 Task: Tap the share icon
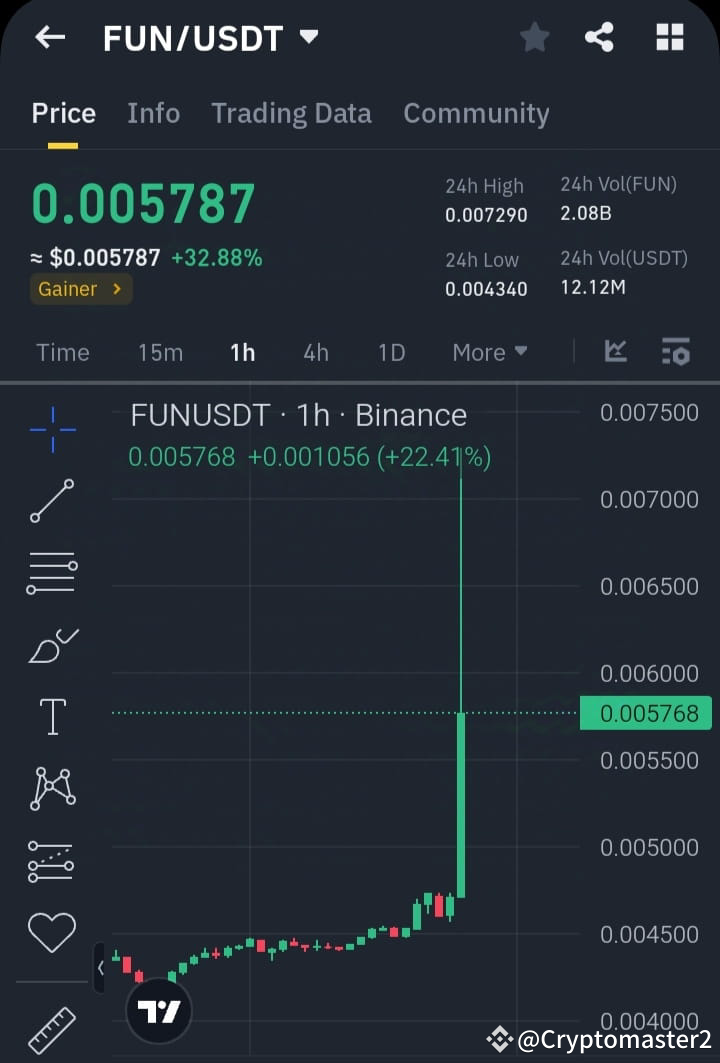pos(599,37)
